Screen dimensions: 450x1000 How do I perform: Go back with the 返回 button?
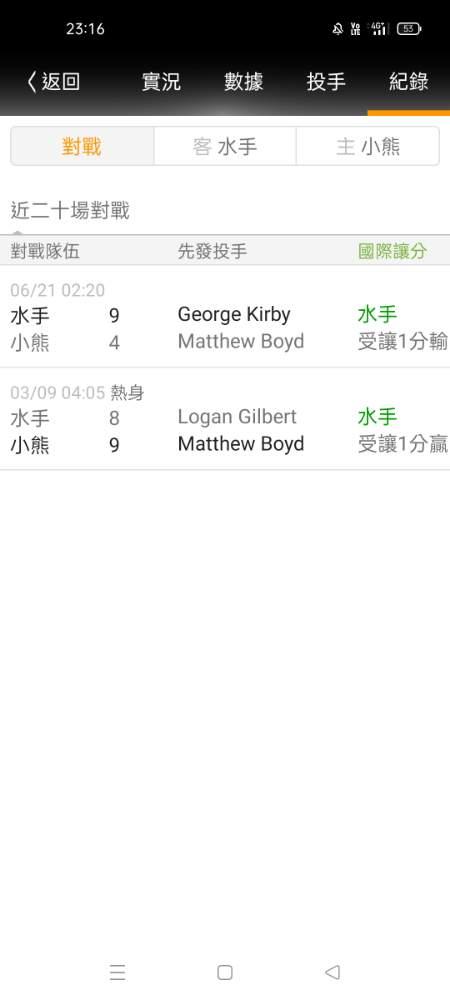point(54,82)
